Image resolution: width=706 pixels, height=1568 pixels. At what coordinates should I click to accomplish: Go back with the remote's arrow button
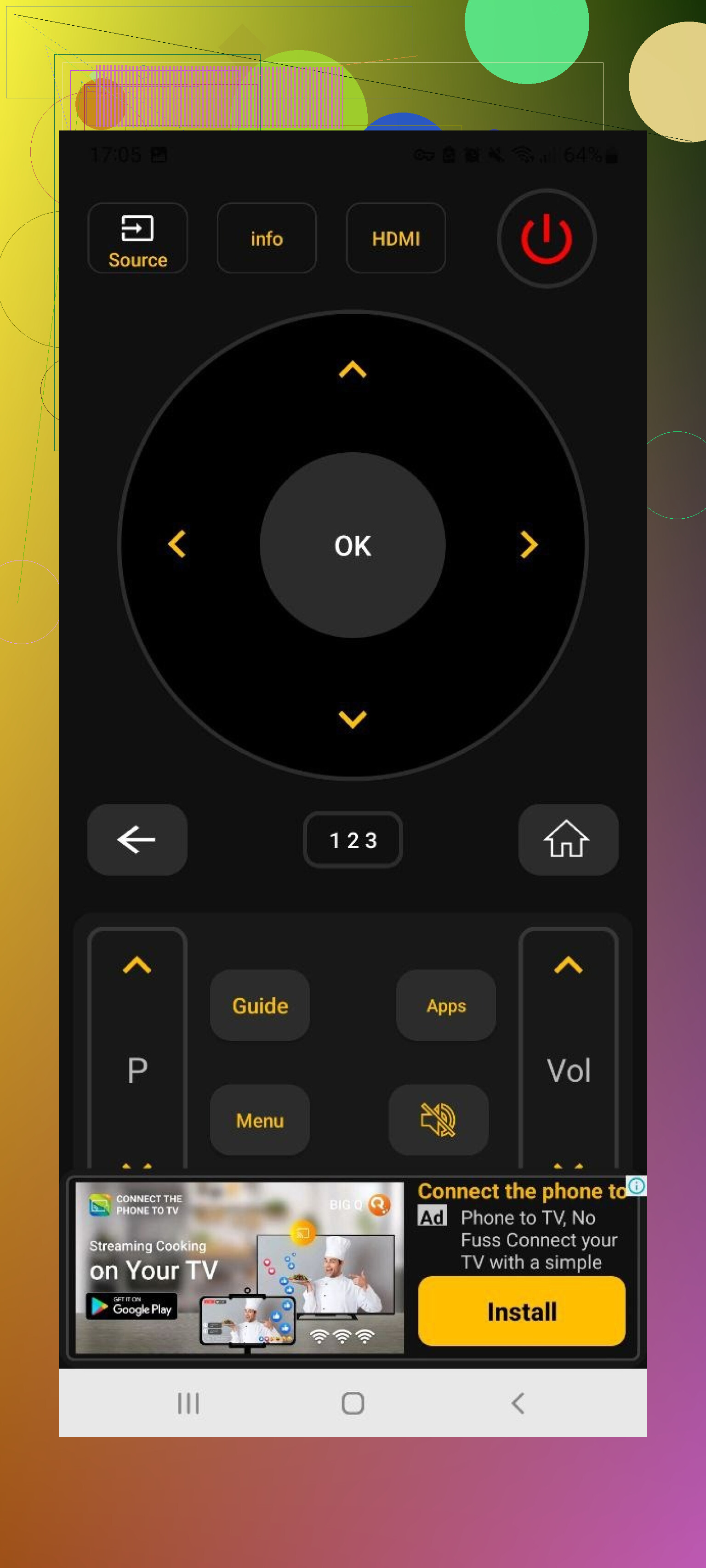(137, 839)
